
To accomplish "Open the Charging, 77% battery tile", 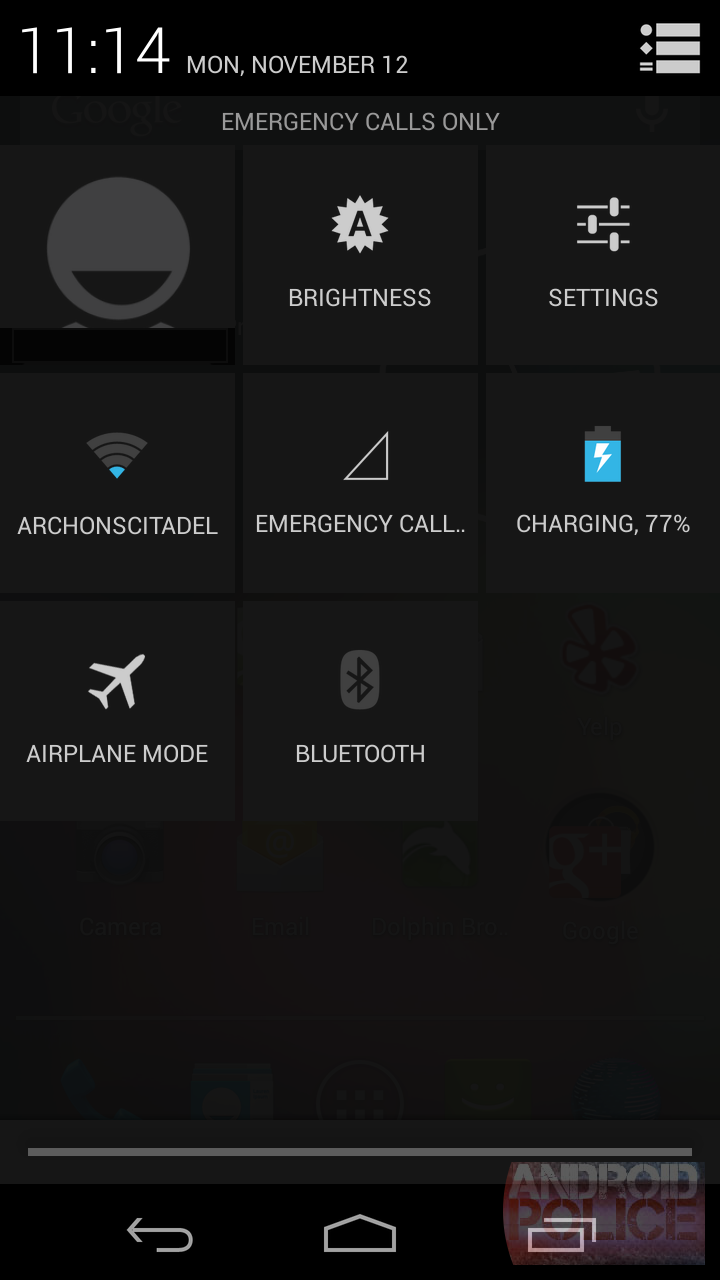I will coord(603,483).
